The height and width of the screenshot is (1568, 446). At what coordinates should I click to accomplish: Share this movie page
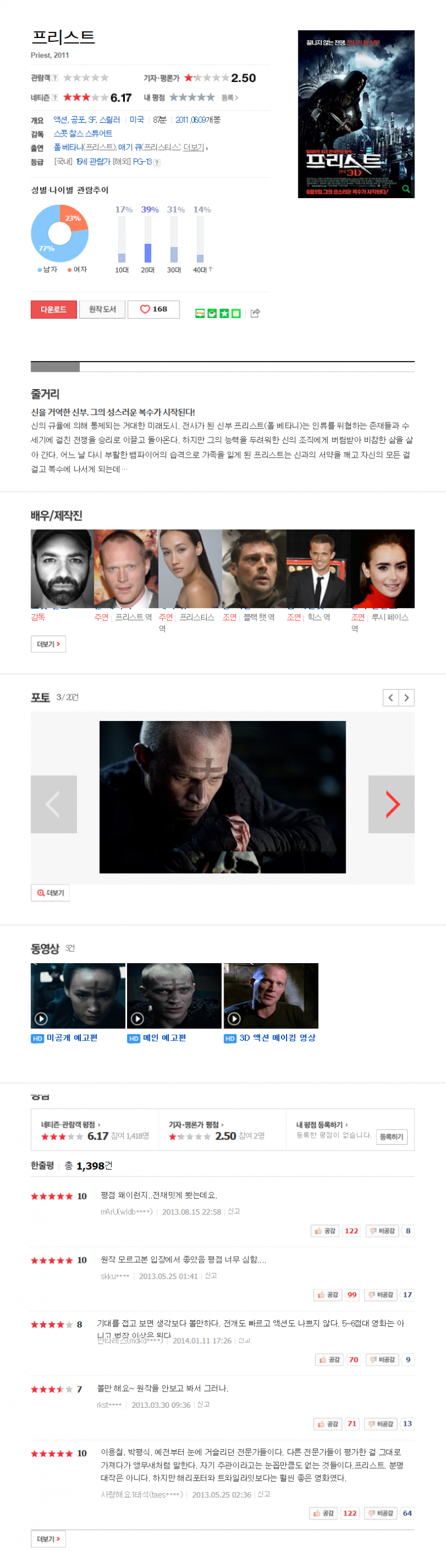tap(255, 313)
